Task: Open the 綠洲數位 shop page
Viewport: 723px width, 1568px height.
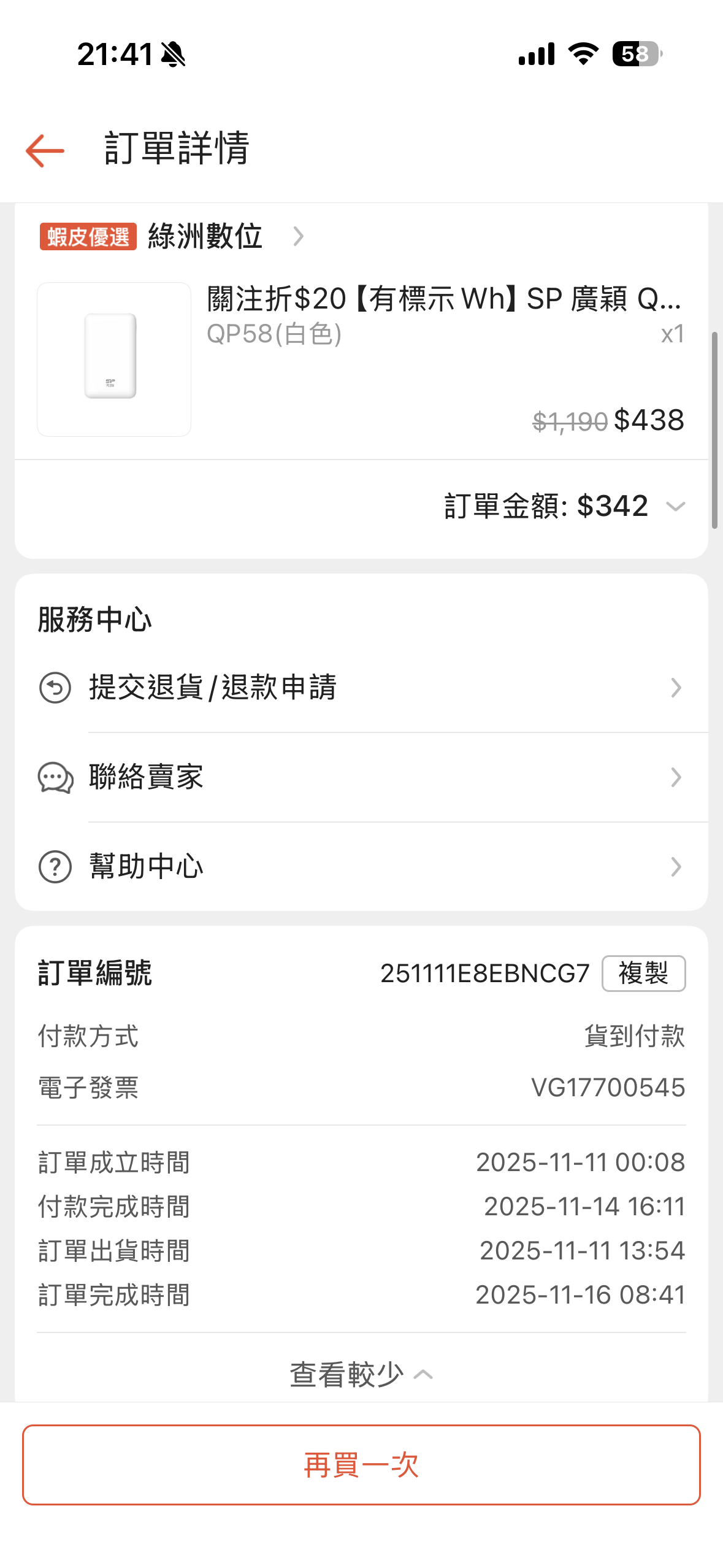Action: pos(205,236)
